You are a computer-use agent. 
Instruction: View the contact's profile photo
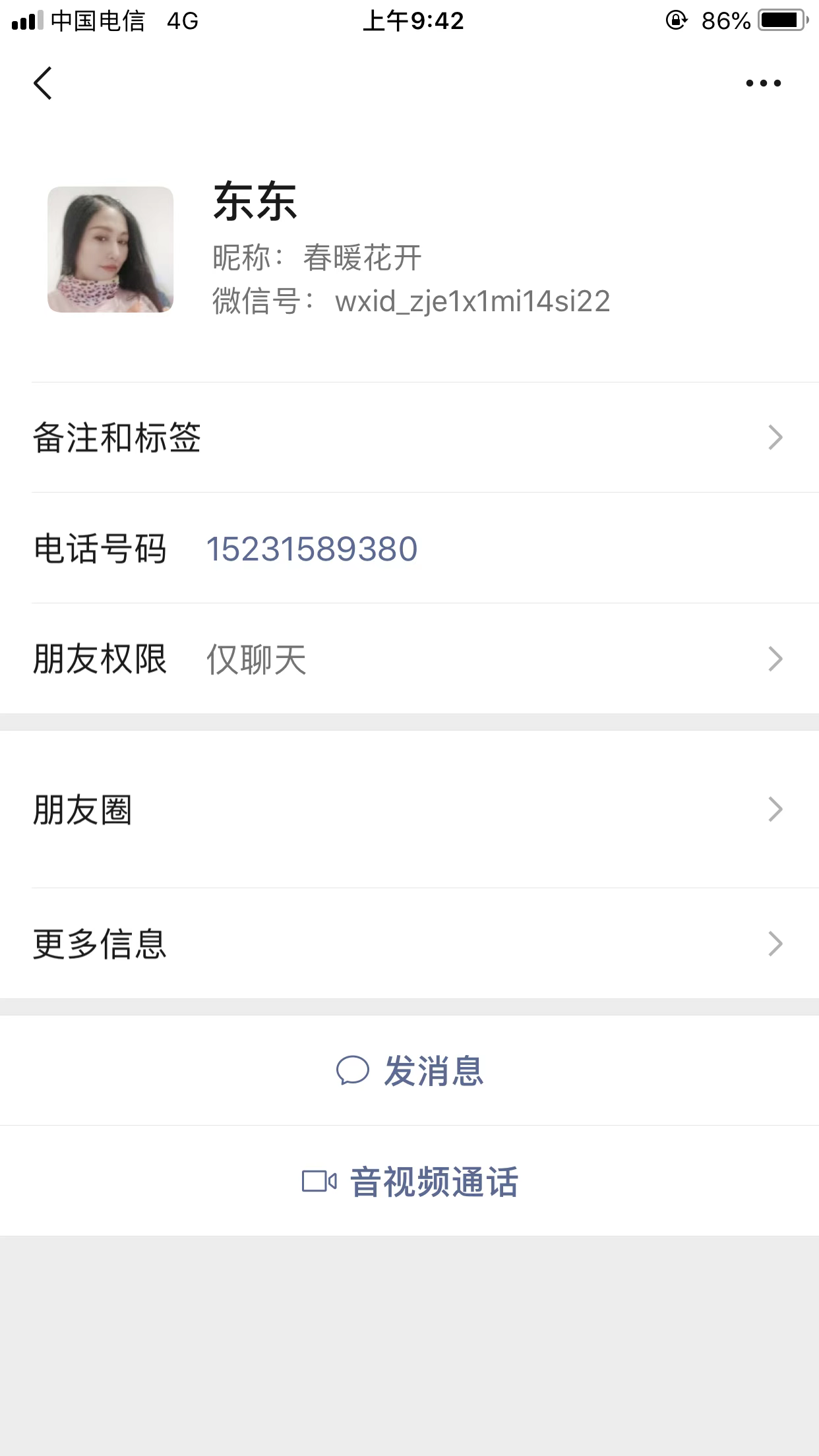tap(111, 251)
